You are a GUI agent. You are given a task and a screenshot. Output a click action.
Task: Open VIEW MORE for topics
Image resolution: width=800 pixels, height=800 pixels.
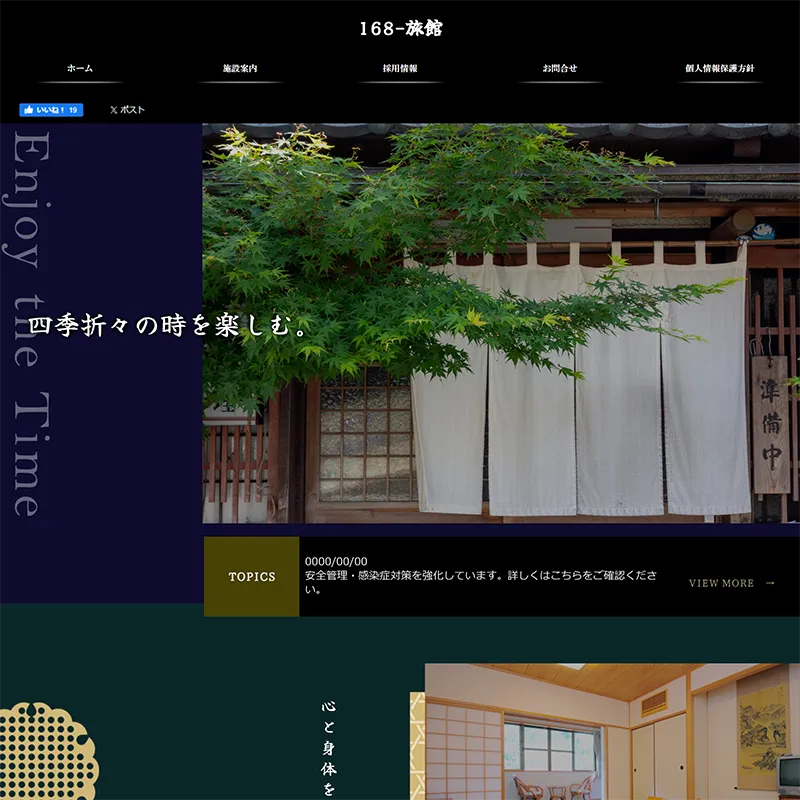732,583
